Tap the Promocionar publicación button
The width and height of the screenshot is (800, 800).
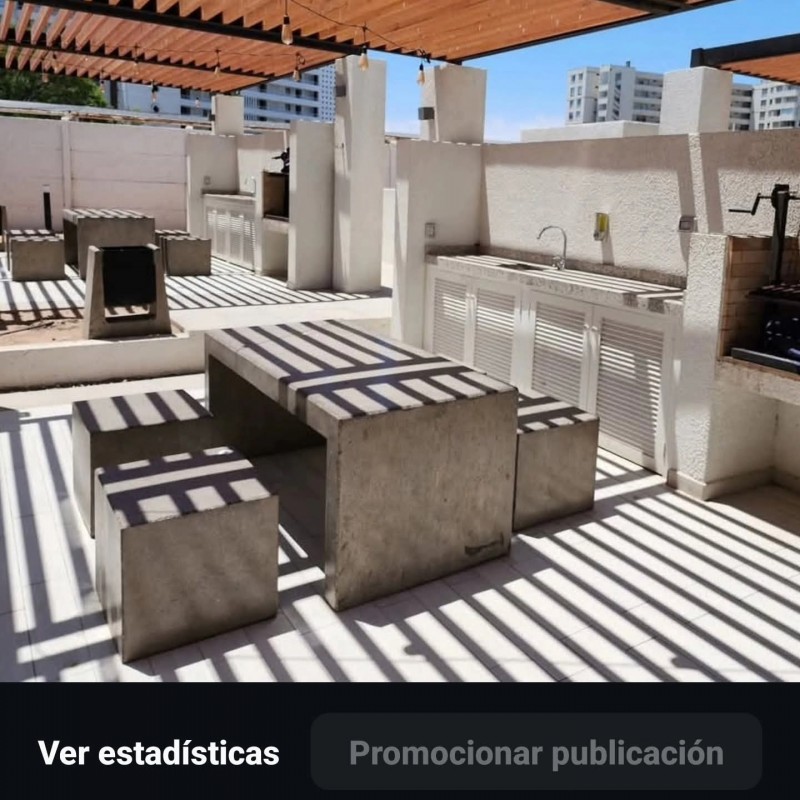click(536, 753)
